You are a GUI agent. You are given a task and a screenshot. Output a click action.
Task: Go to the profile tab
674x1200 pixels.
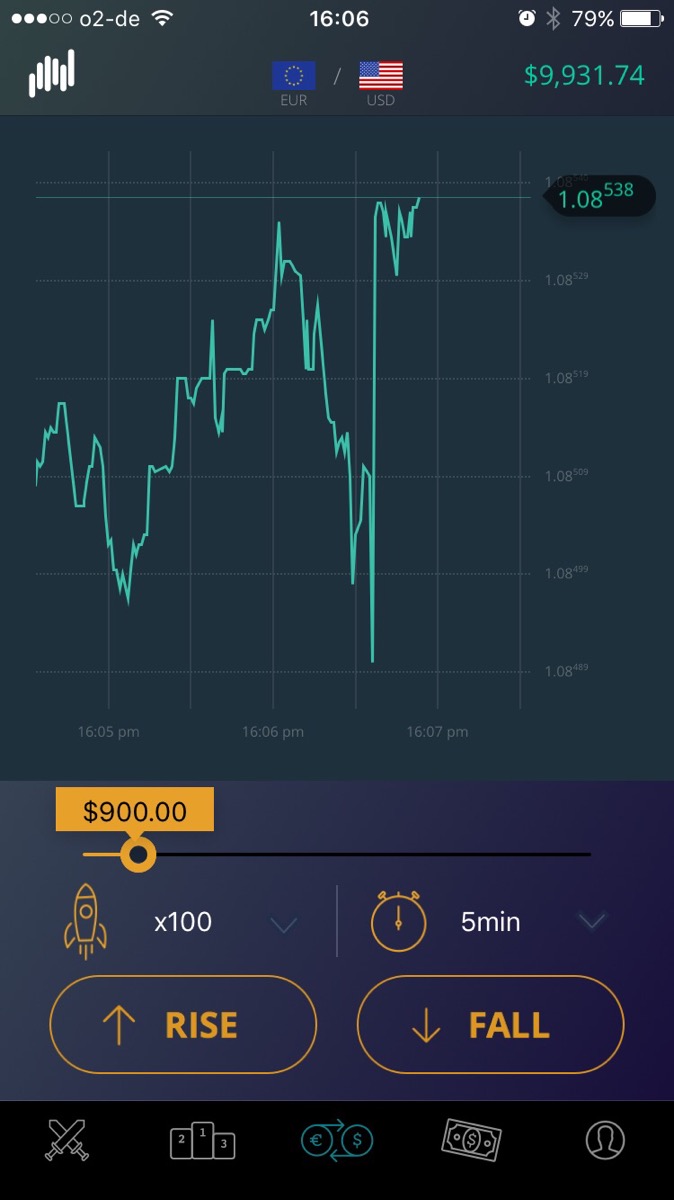coord(605,1140)
